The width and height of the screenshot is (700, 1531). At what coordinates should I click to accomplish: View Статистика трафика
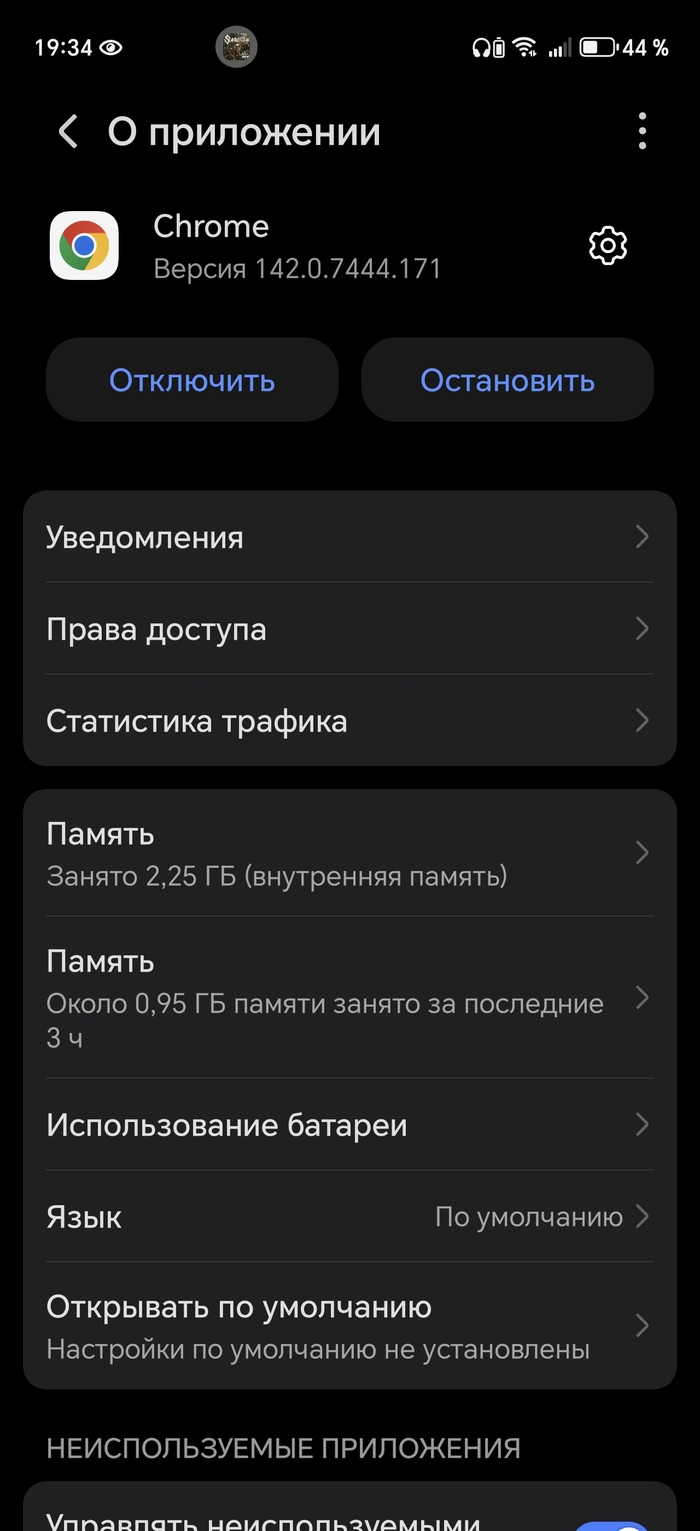[x=349, y=721]
